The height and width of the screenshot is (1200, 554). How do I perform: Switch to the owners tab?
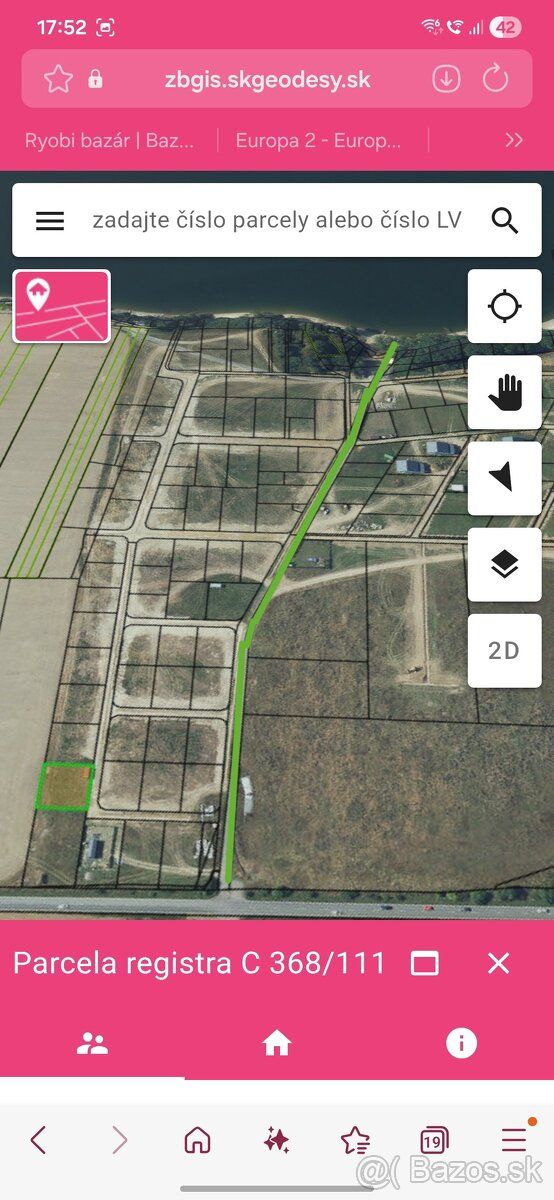point(92,1044)
